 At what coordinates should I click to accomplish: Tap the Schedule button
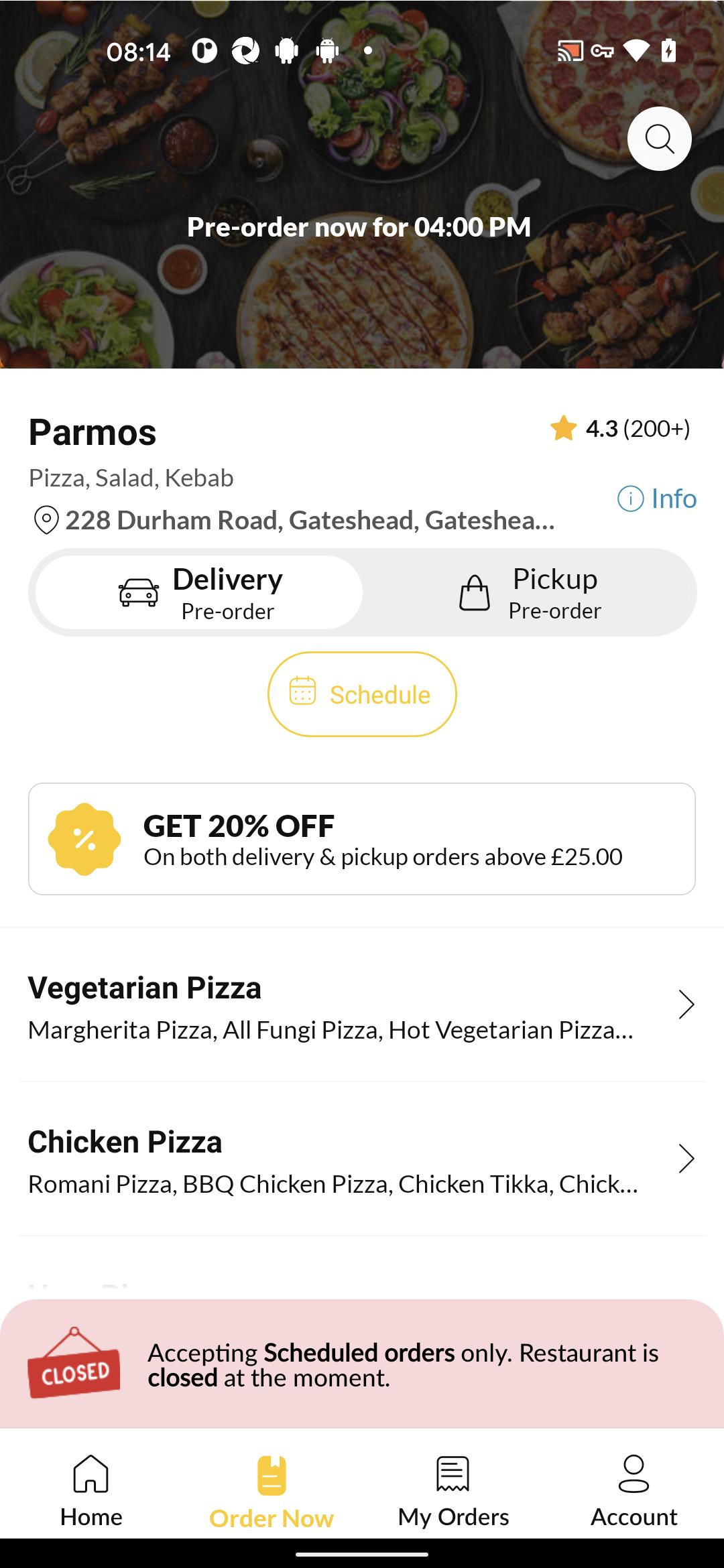coord(362,694)
